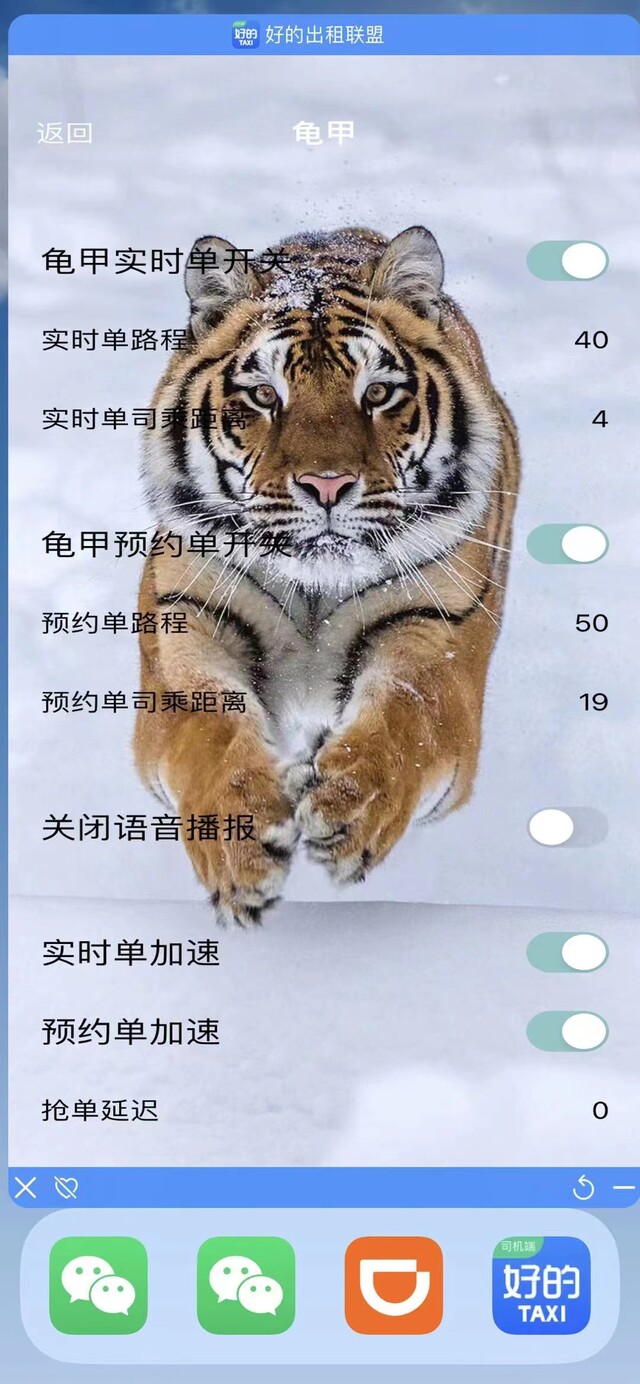Open the 好的 TAXI driver app icon
The image size is (640, 1384).
(x=541, y=1285)
